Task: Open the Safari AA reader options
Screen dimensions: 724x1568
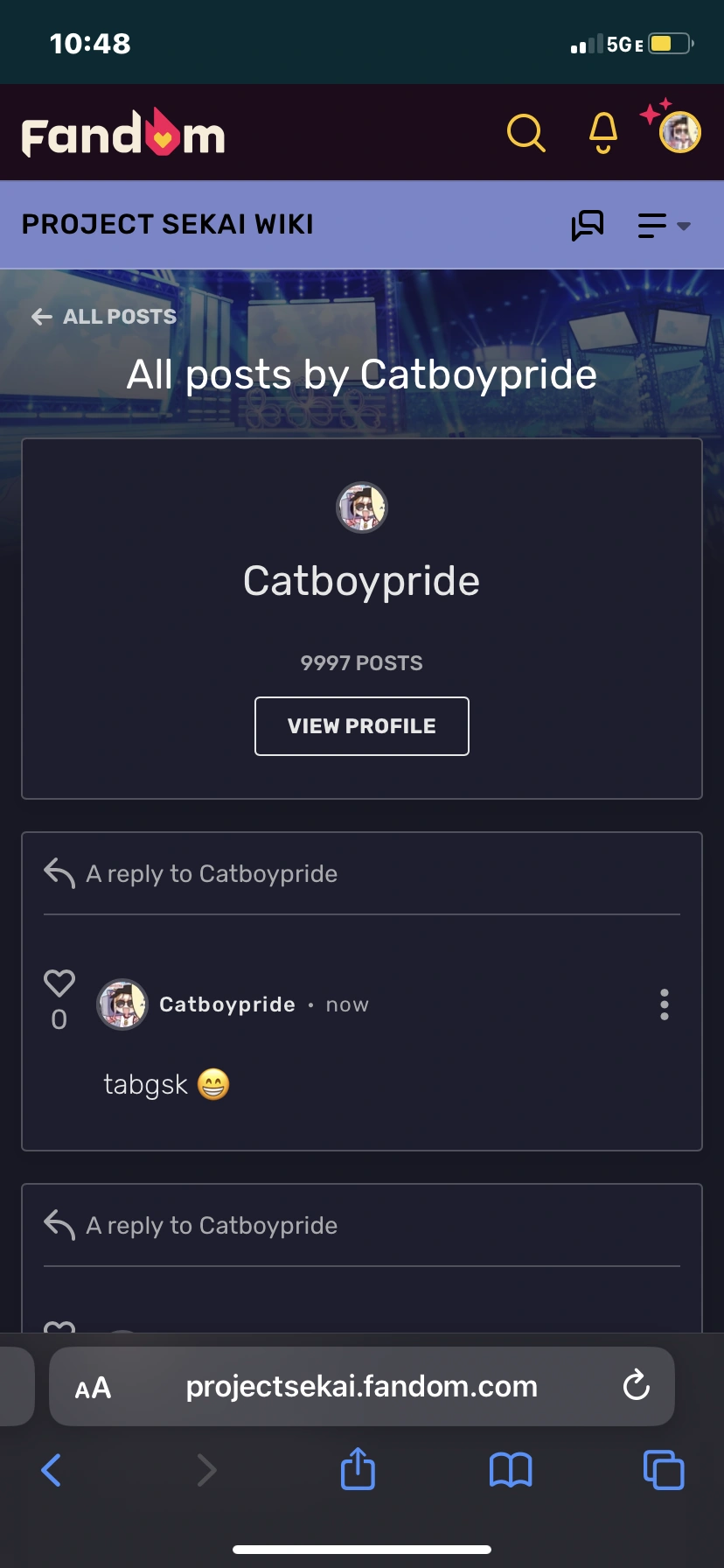Action: click(x=93, y=1388)
